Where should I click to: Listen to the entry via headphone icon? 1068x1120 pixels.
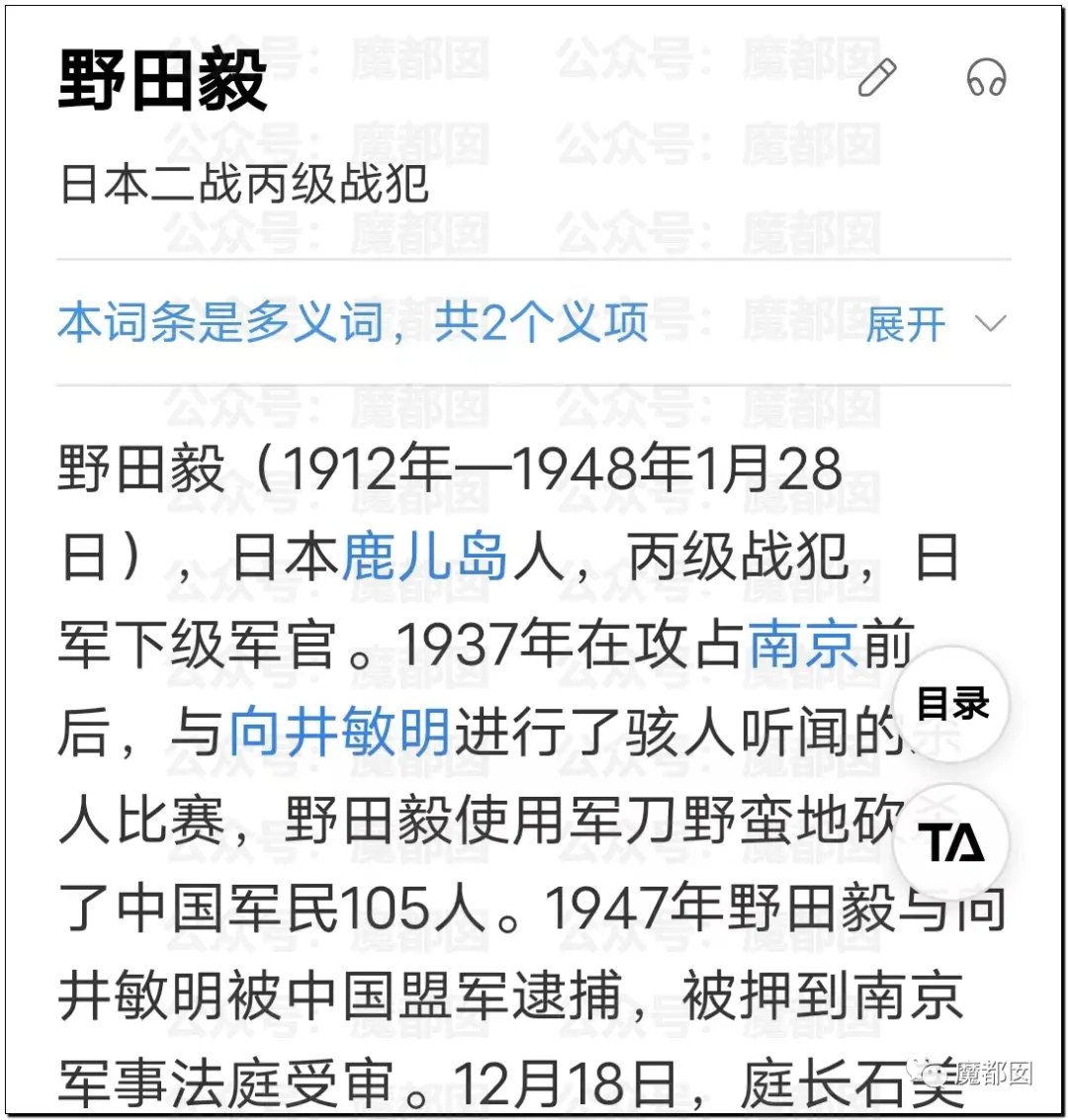tap(986, 77)
